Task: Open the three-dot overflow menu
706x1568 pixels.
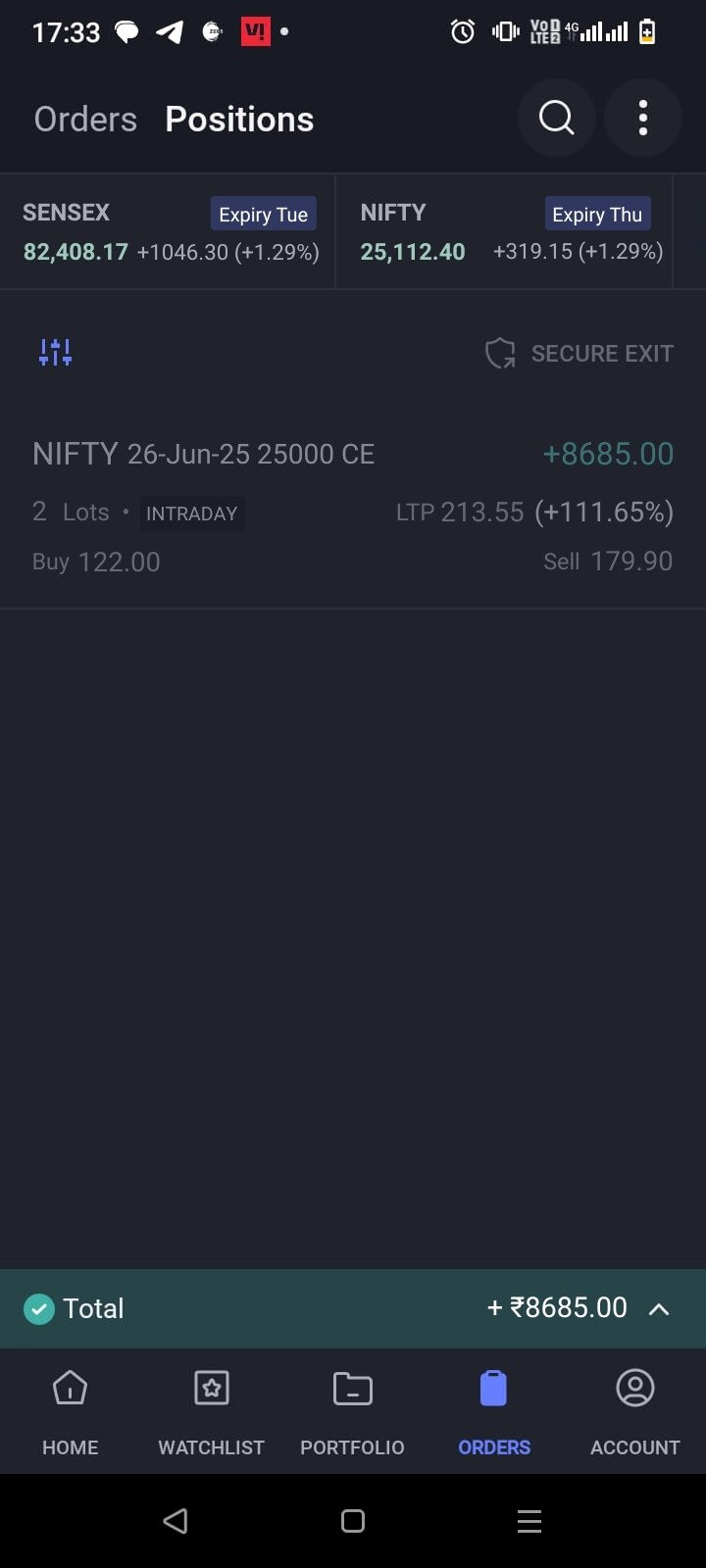Action: pos(643,118)
